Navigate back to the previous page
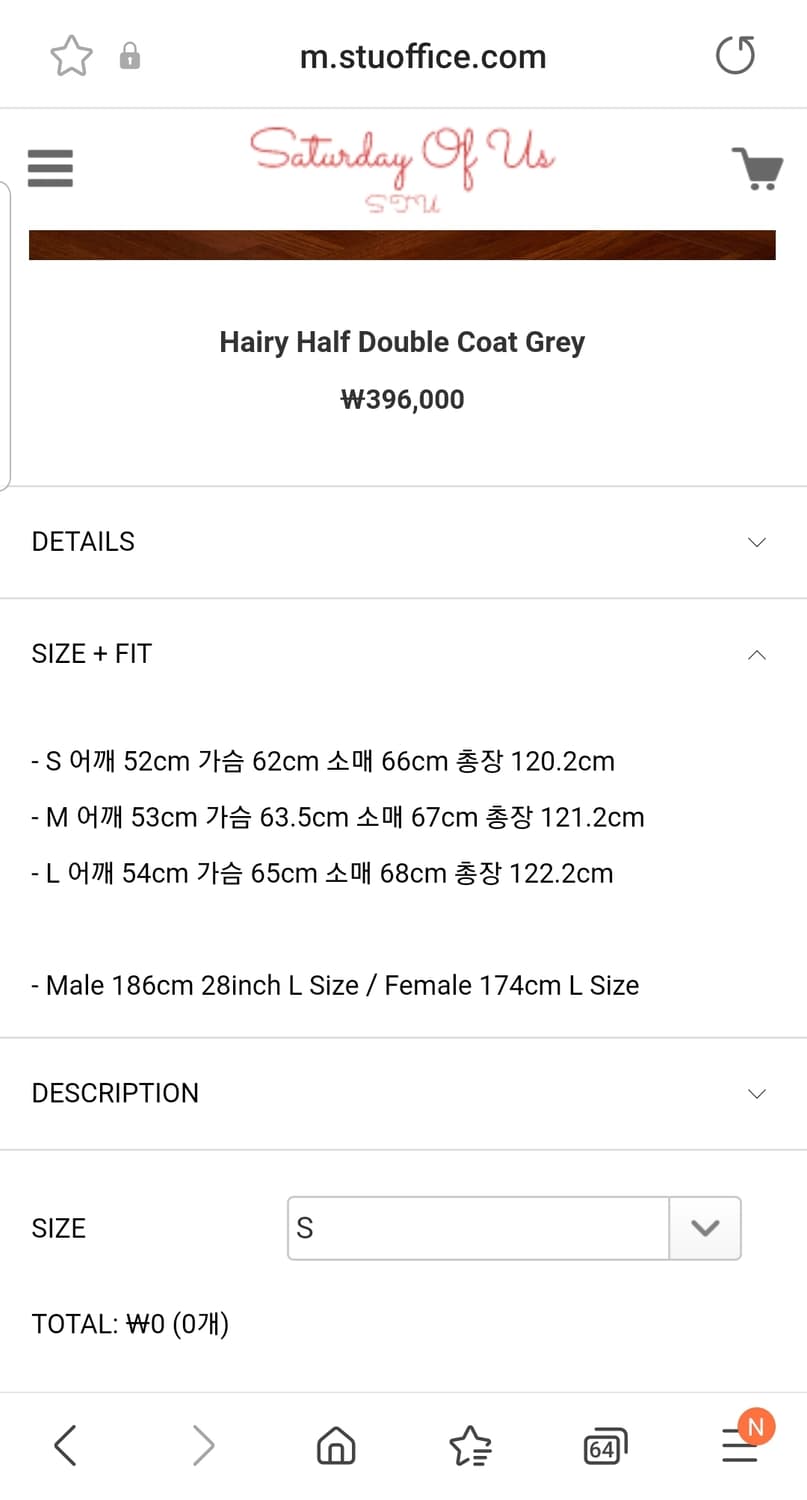The height and width of the screenshot is (1500, 807). 64,1445
